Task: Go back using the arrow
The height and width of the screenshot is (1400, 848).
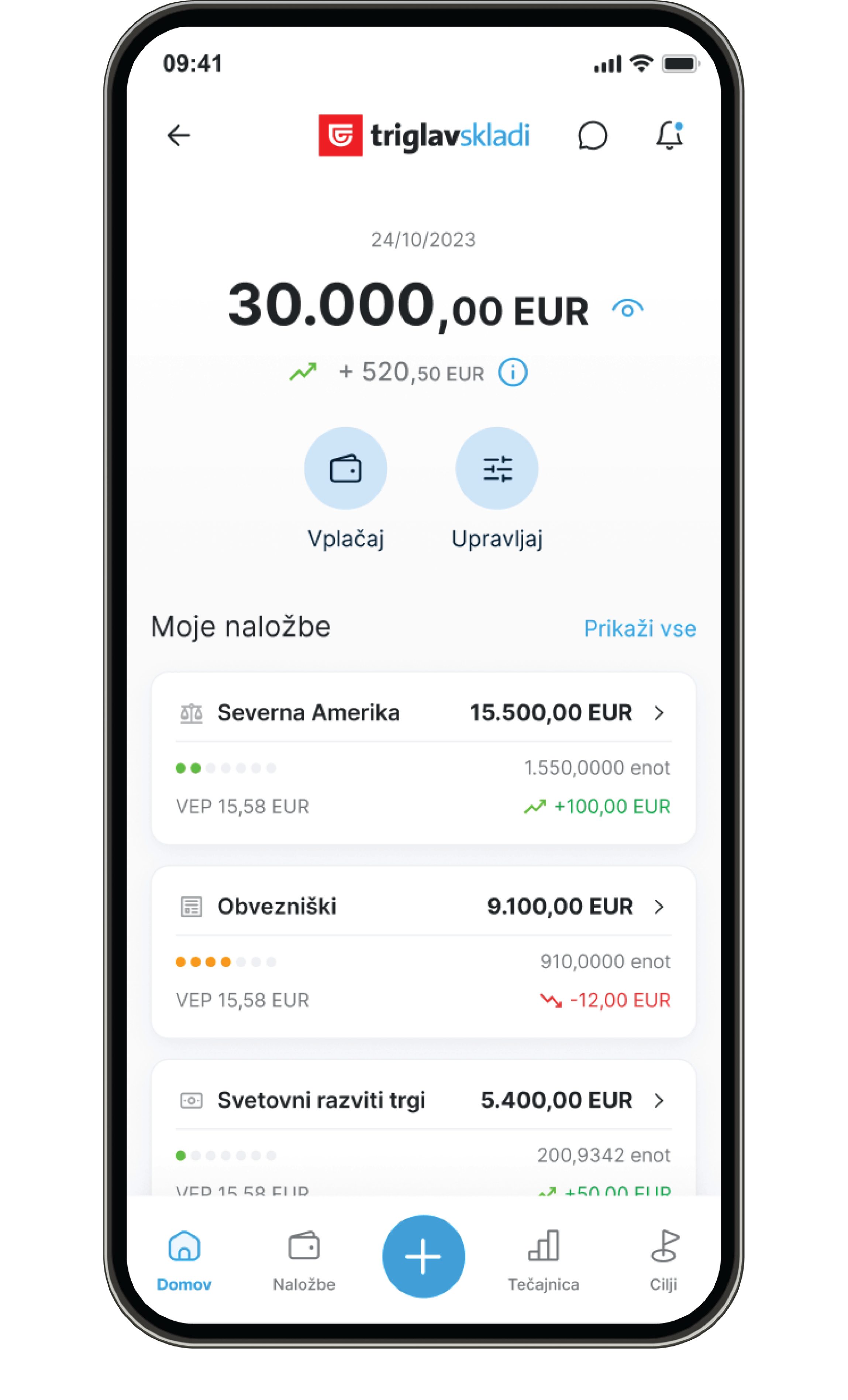Action: pyautogui.click(x=178, y=136)
